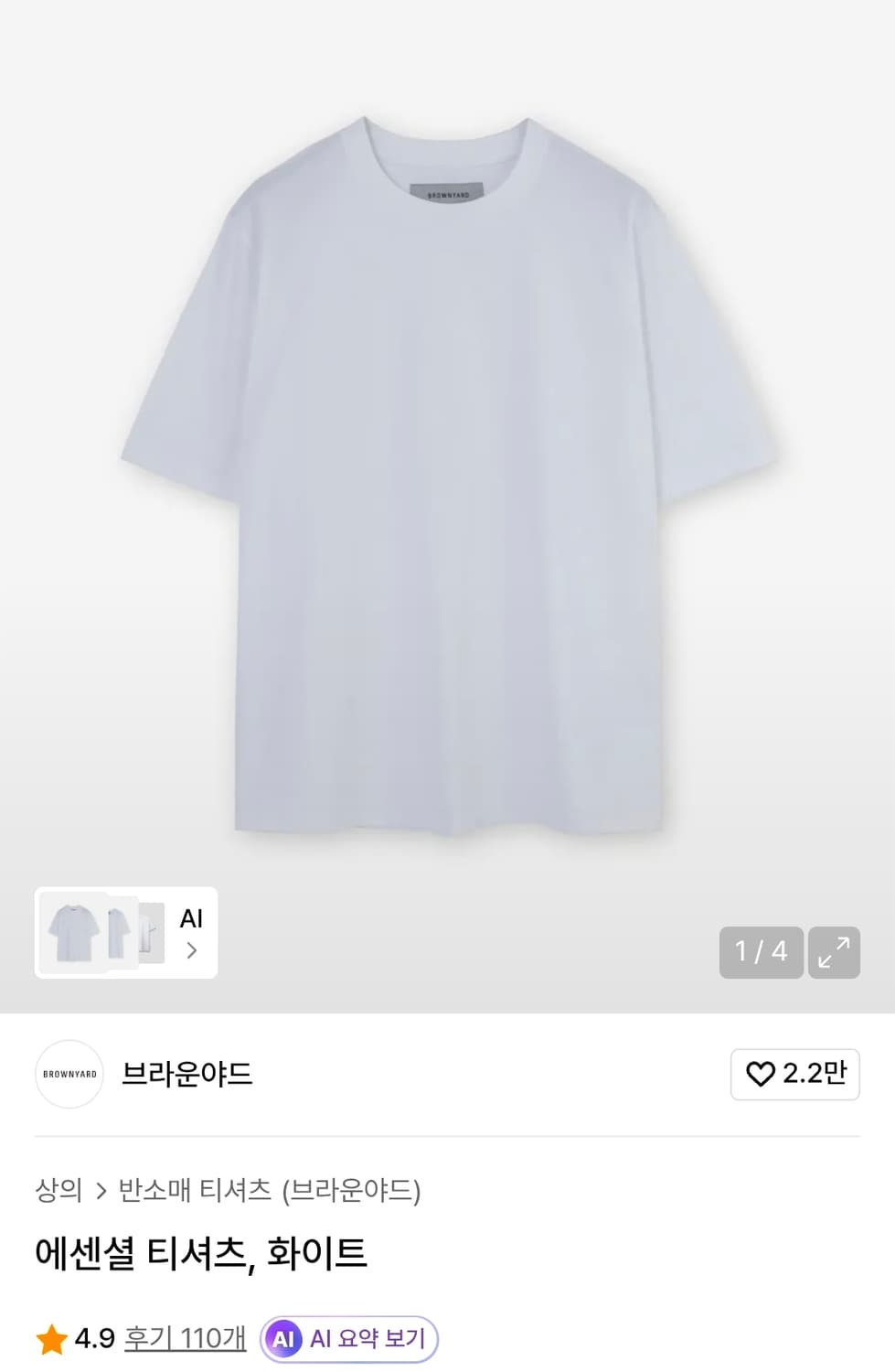Click the 1/4 image page indicator
This screenshot has width=895, height=1372.
click(762, 952)
